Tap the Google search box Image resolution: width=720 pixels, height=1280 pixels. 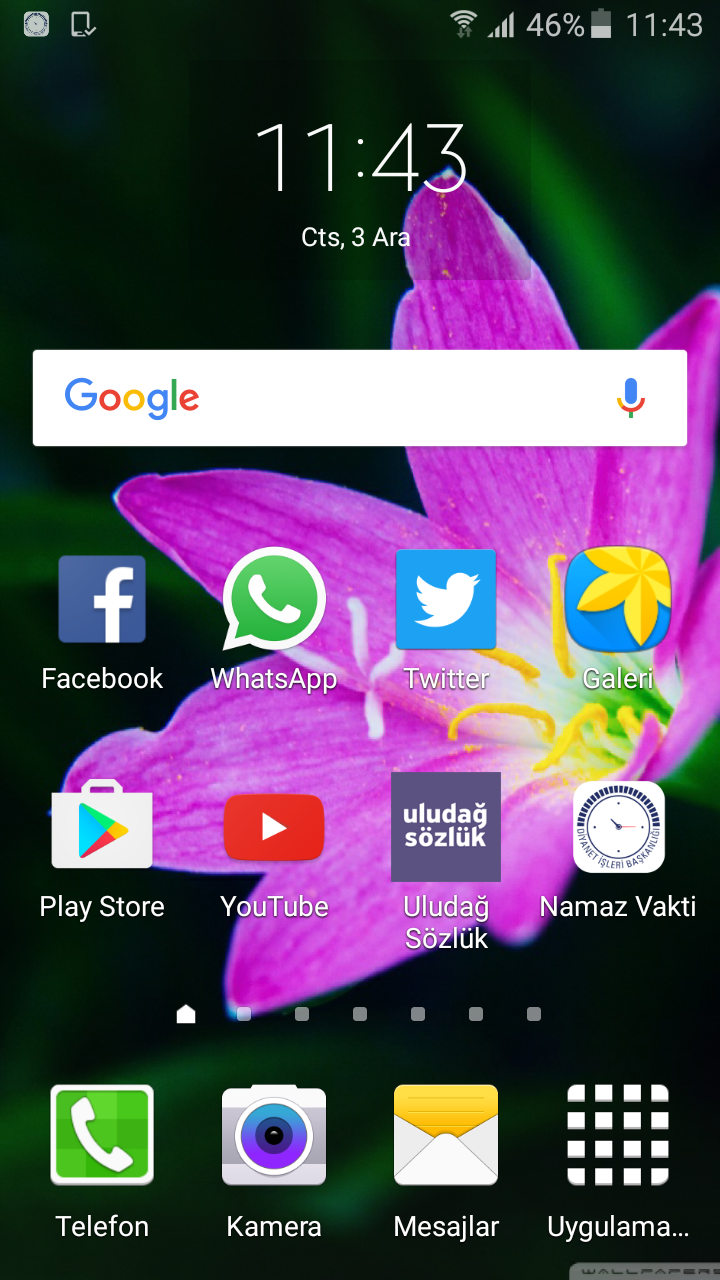(330, 398)
